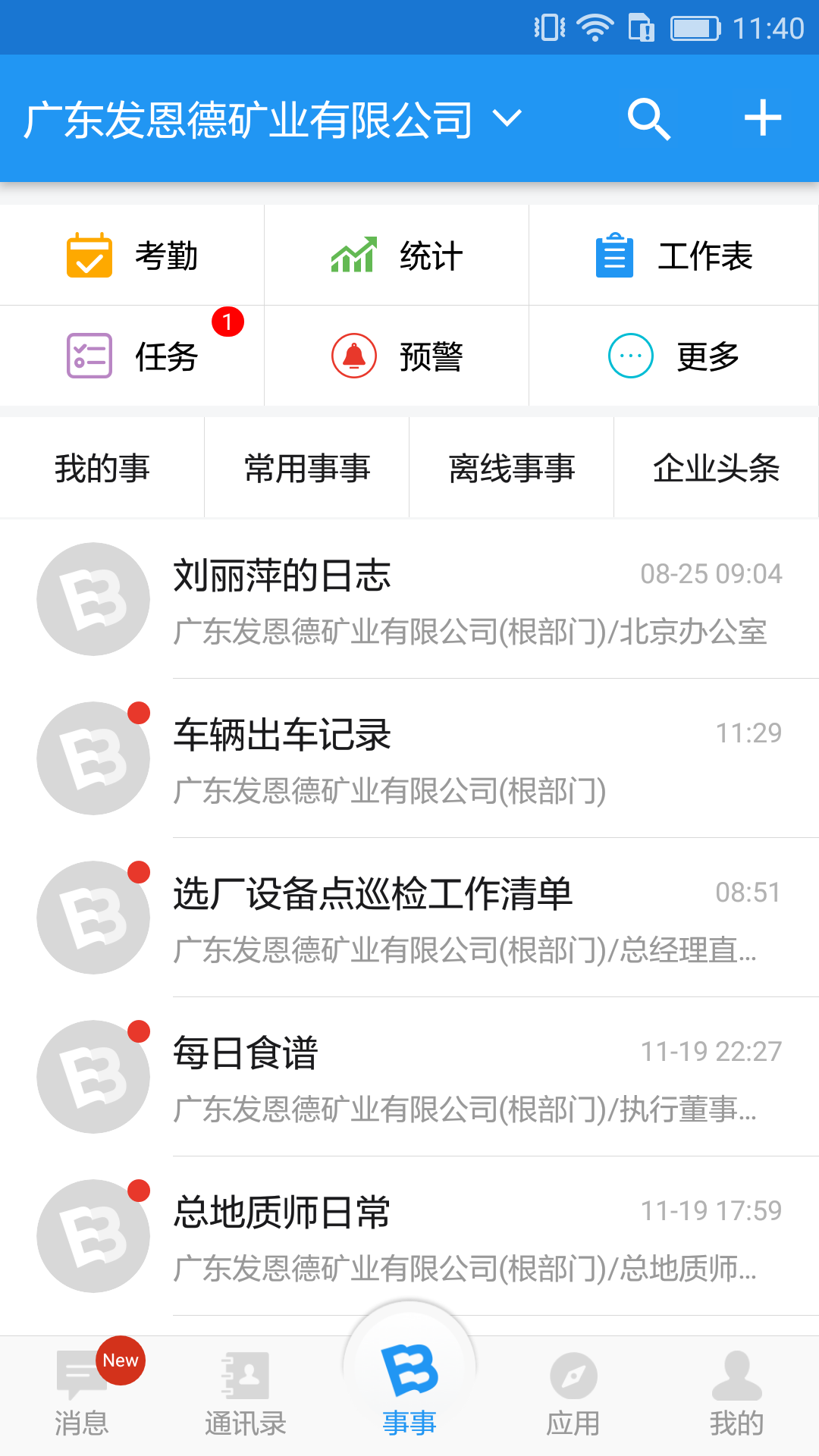Go to the 消息 messages tab
Viewport: 819px width, 1456px height.
click(82, 1395)
